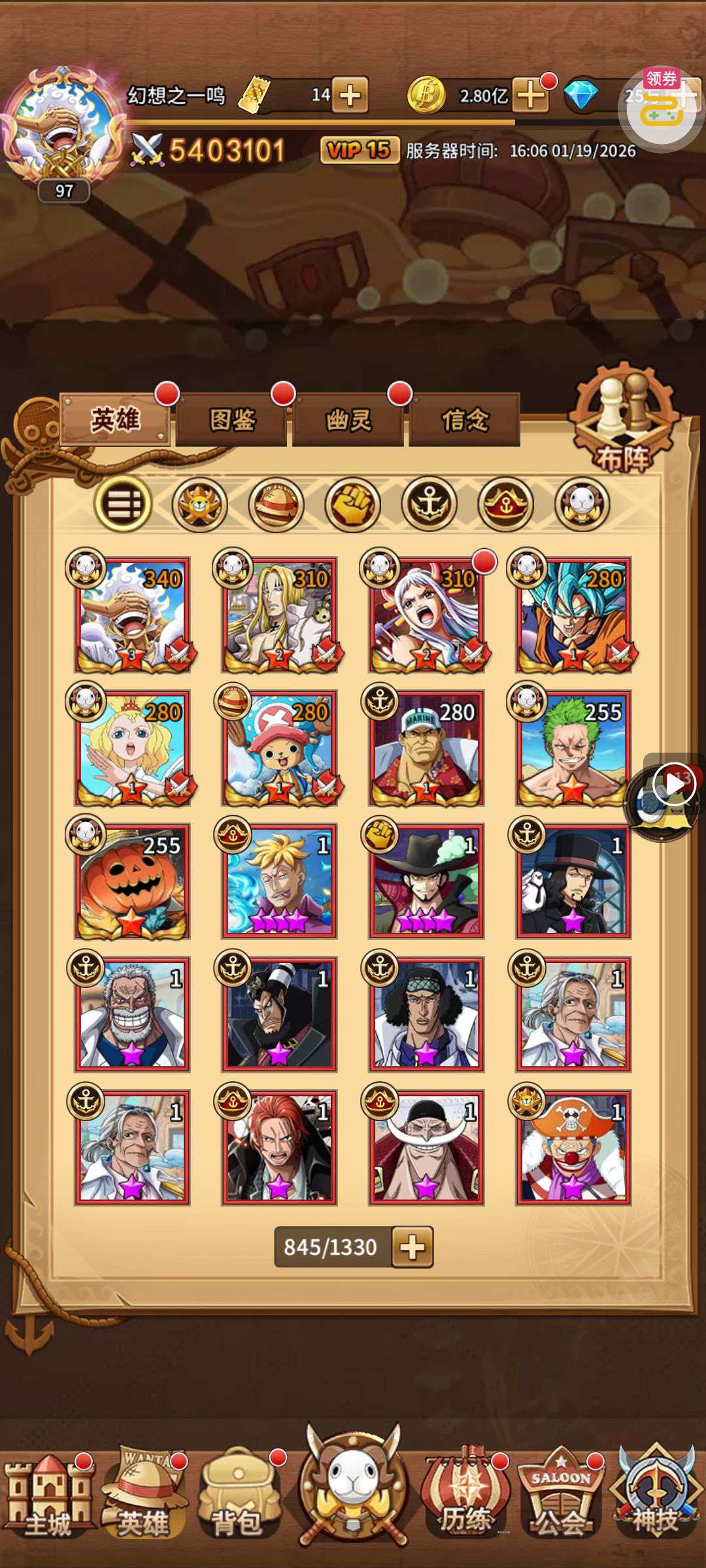Switch to the 幽灵 tab
This screenshot has height=1568, width=706.
348,420
